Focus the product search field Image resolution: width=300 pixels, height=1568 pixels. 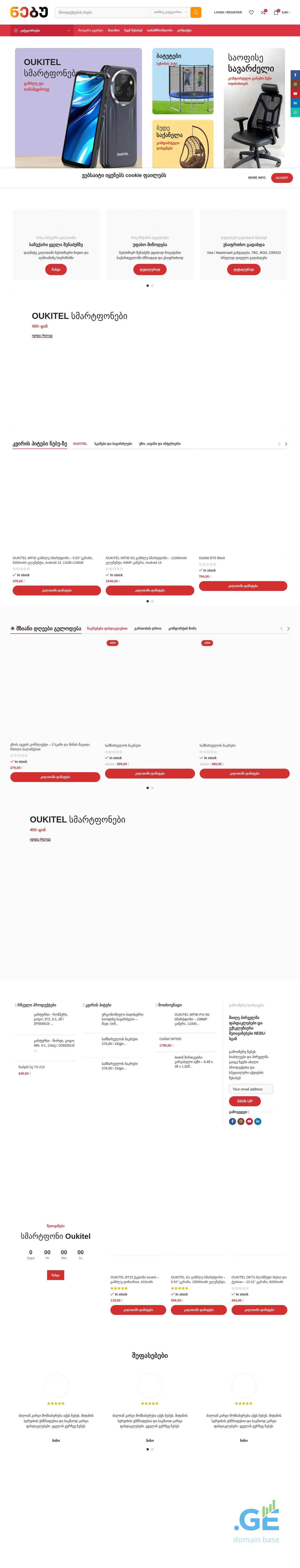tap(102, 12)
